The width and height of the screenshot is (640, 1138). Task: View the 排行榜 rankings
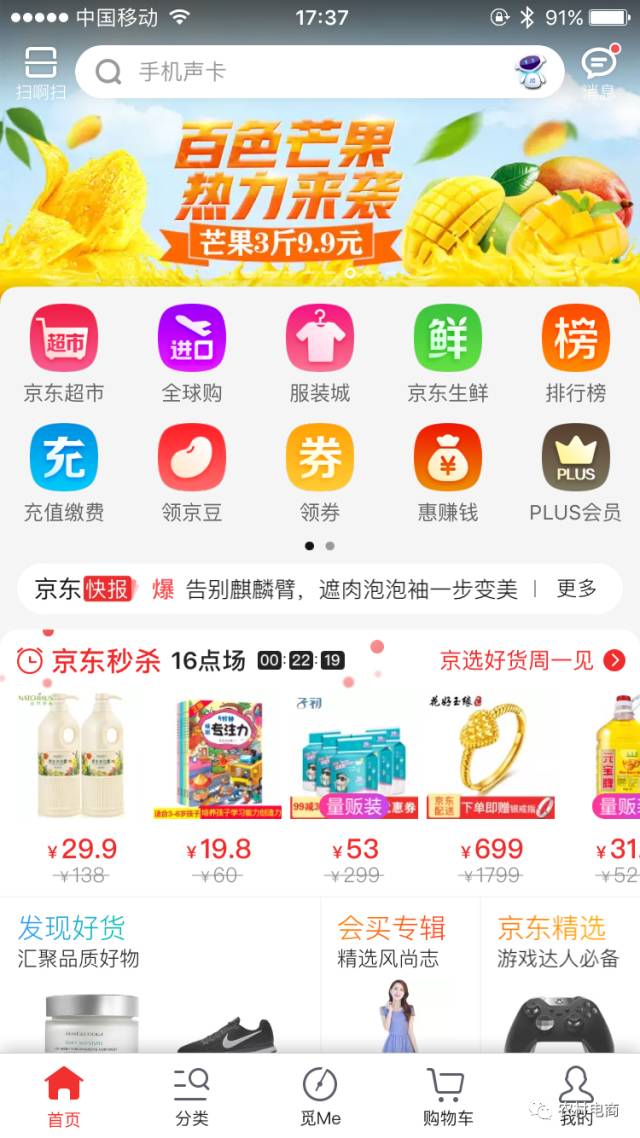[576, 354]
